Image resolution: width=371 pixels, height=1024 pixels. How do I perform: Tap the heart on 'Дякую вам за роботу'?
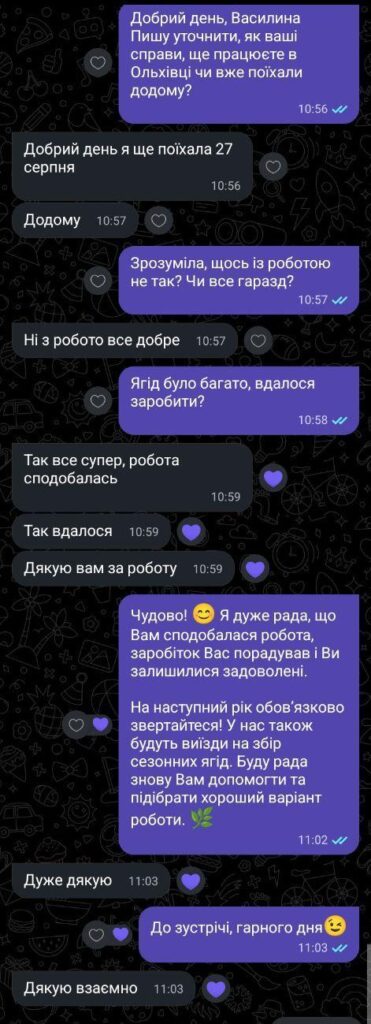pos(256,569)
